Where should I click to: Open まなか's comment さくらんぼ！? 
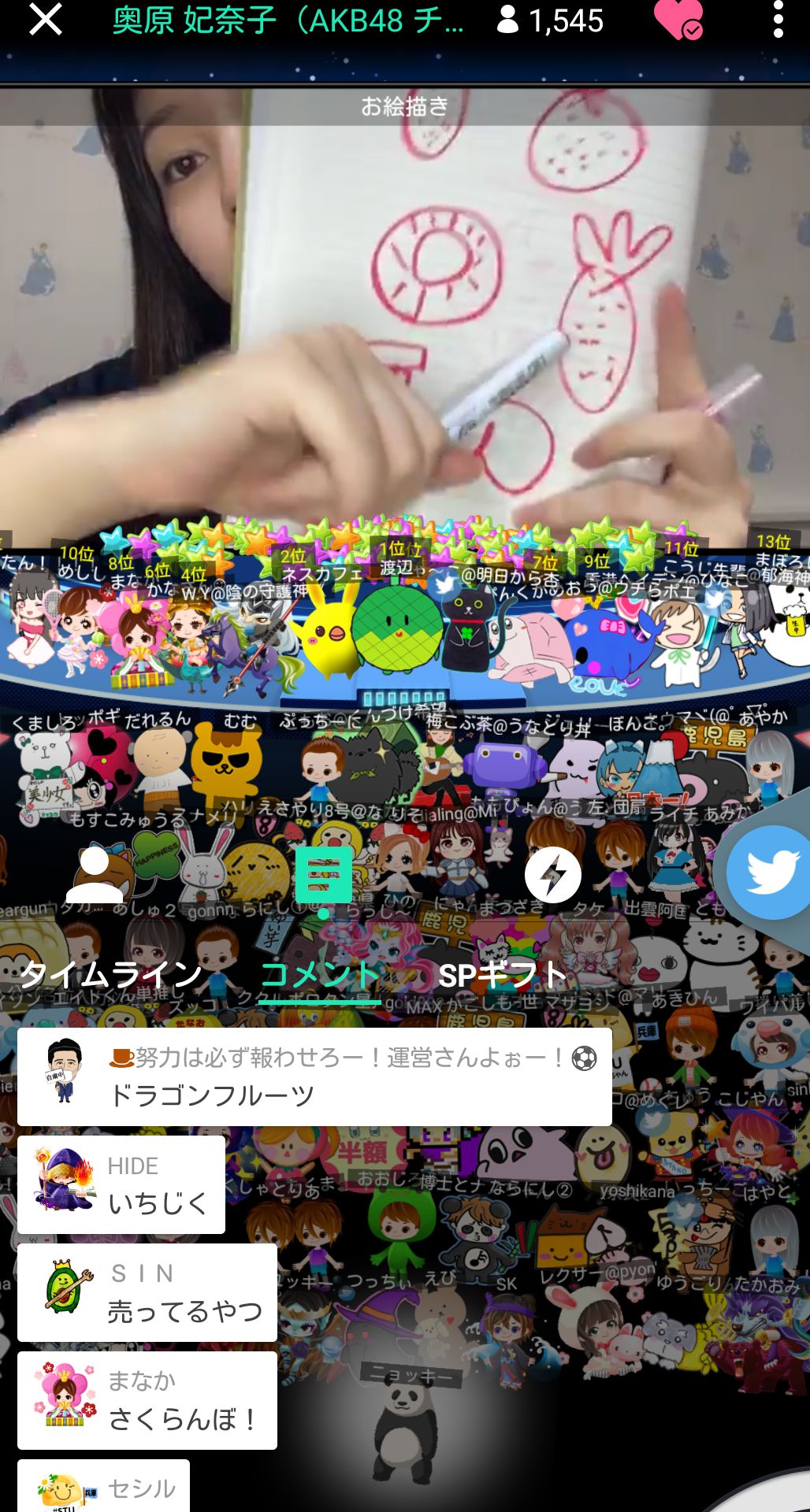pos(147,1401)
